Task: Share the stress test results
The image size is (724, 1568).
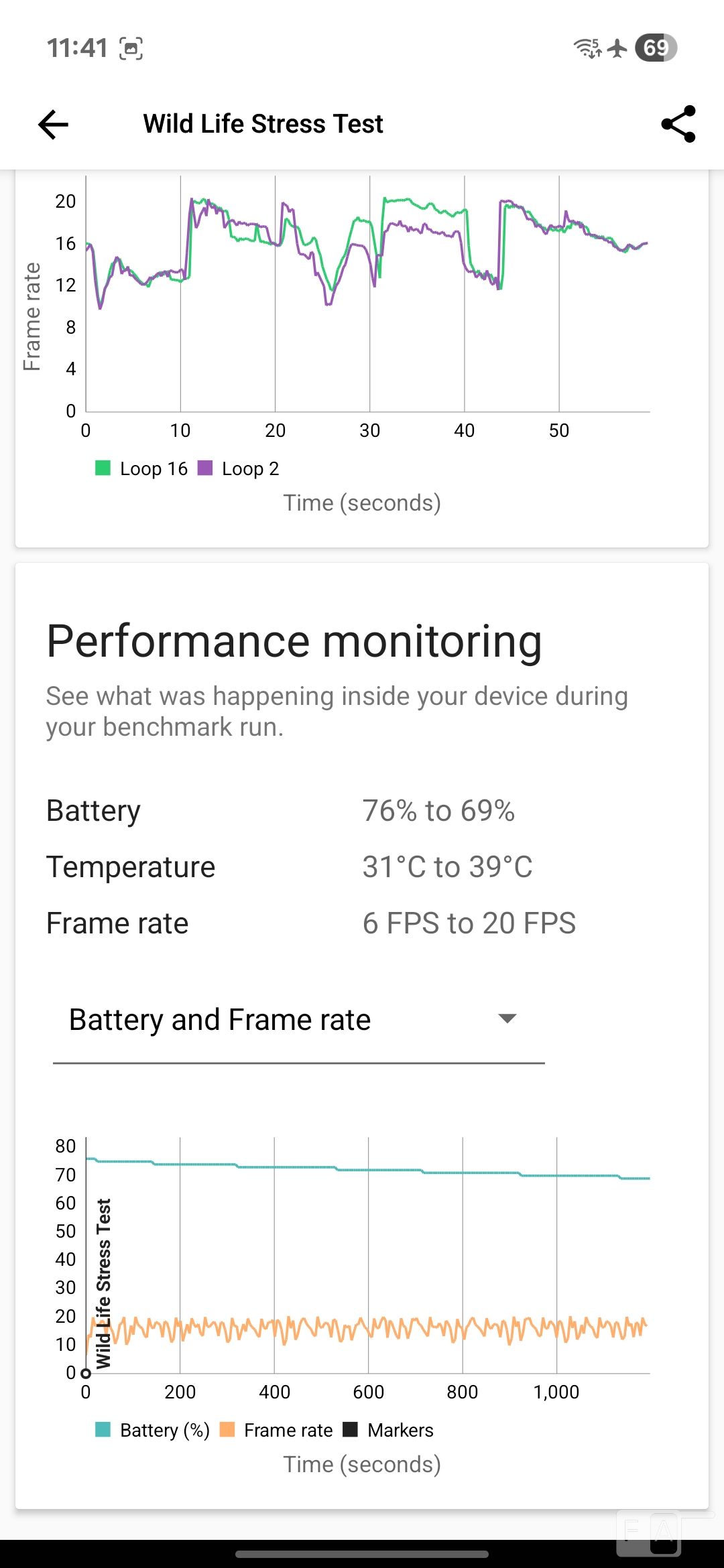Action: (x=678, y=125)
